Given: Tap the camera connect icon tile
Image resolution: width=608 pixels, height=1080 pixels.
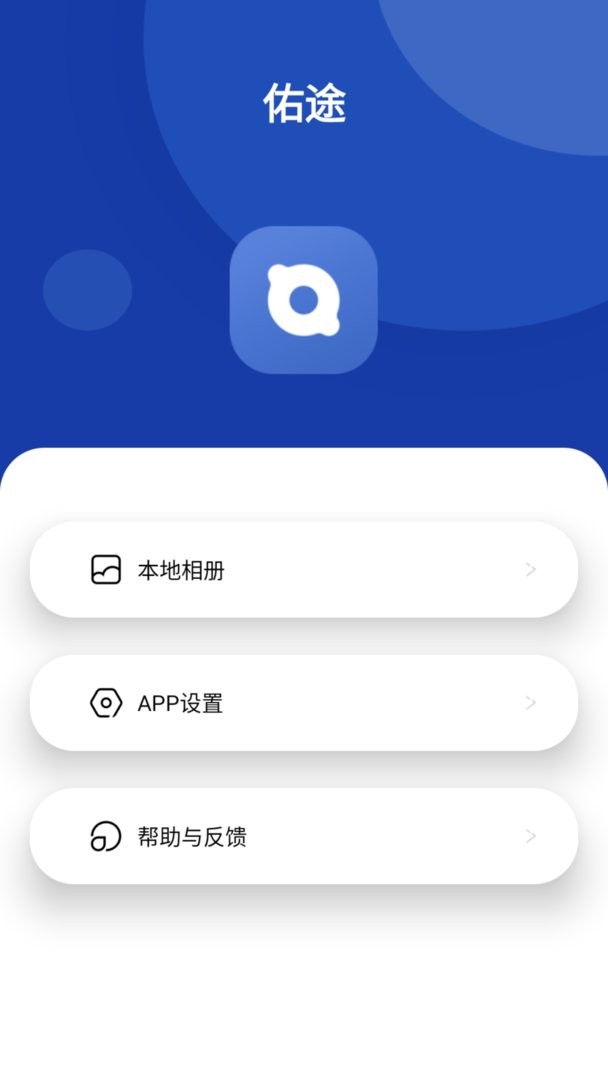Looking at the screenshot, I should tap(303, 300).
